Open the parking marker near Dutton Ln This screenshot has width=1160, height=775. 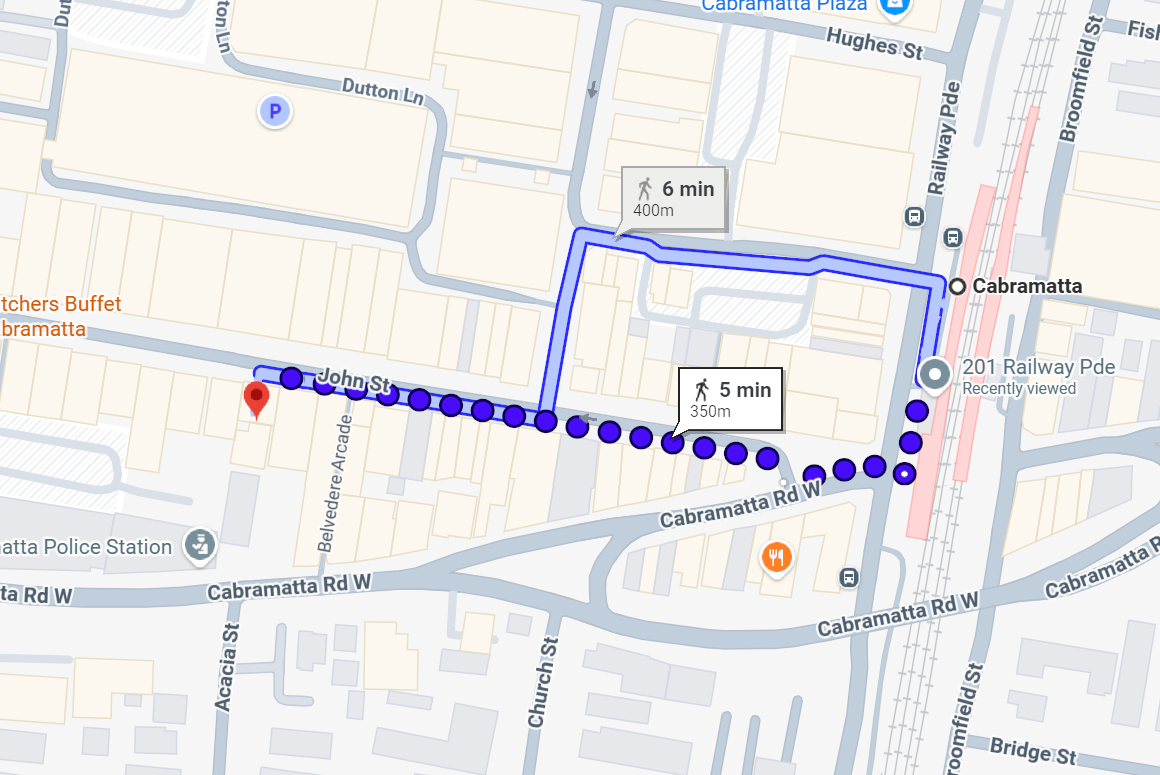tap(274, 111)
